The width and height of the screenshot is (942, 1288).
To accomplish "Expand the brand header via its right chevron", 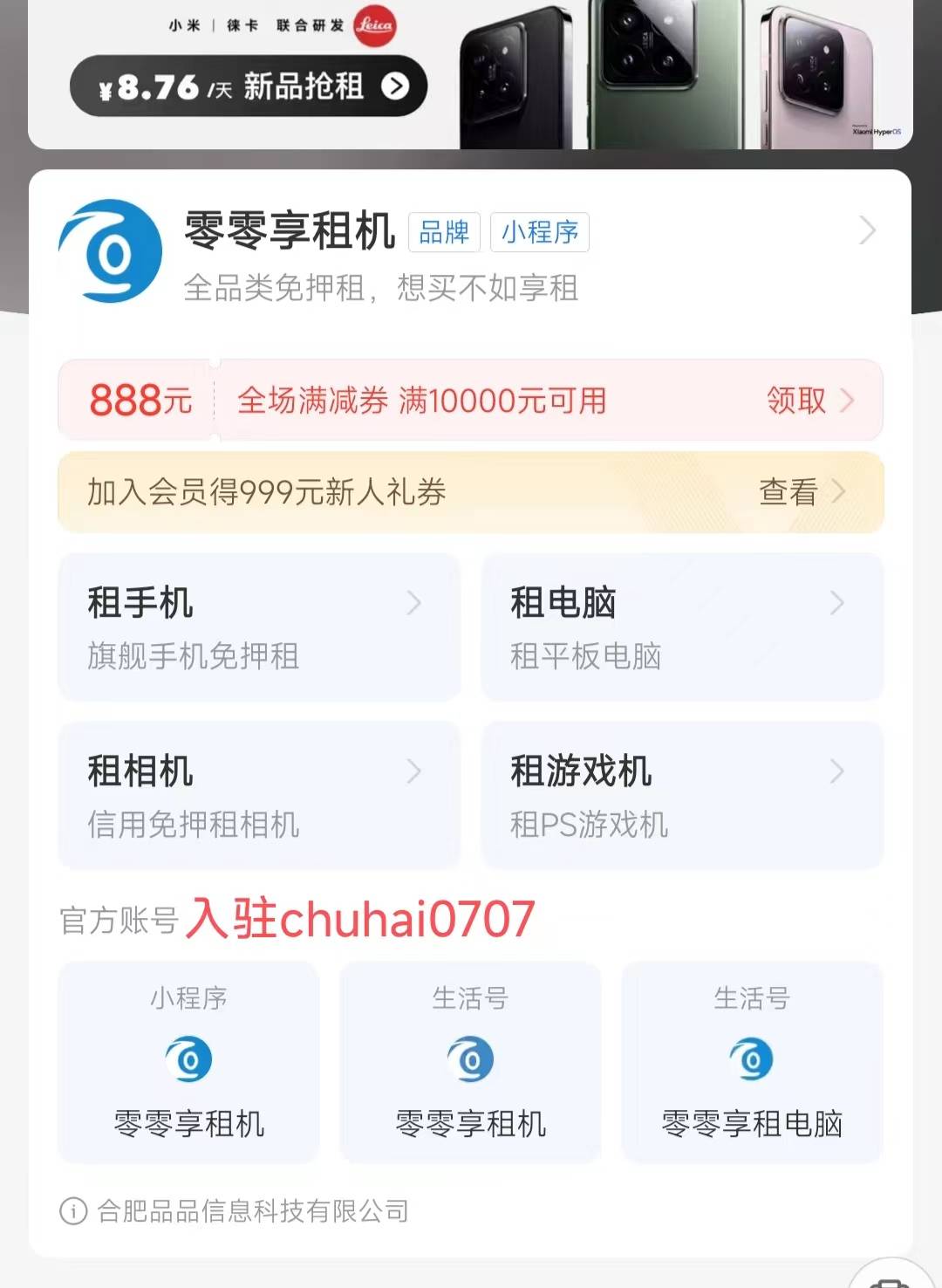I will (867, 230).
